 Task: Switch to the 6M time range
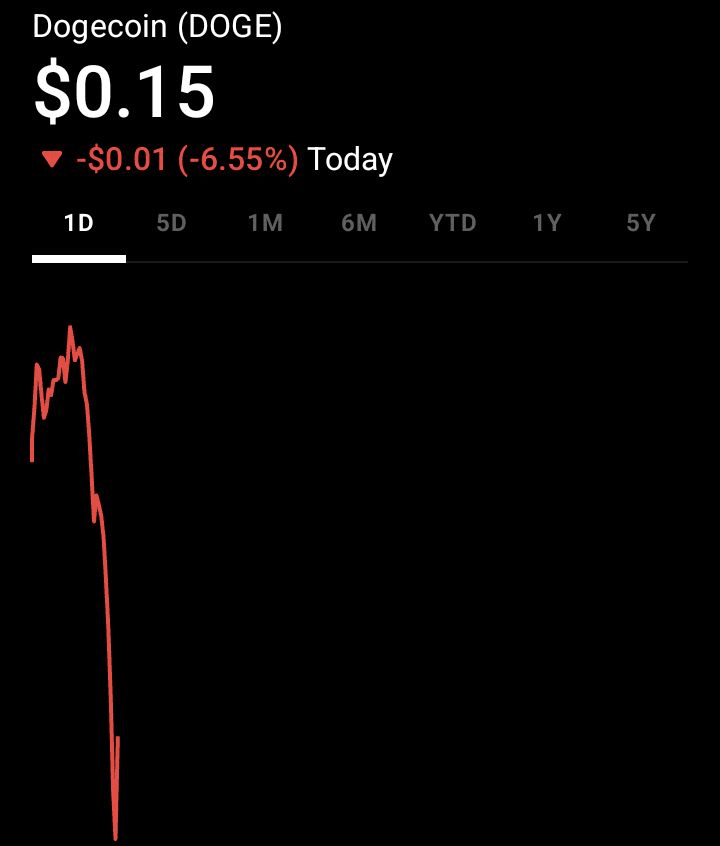pos(359,223)
